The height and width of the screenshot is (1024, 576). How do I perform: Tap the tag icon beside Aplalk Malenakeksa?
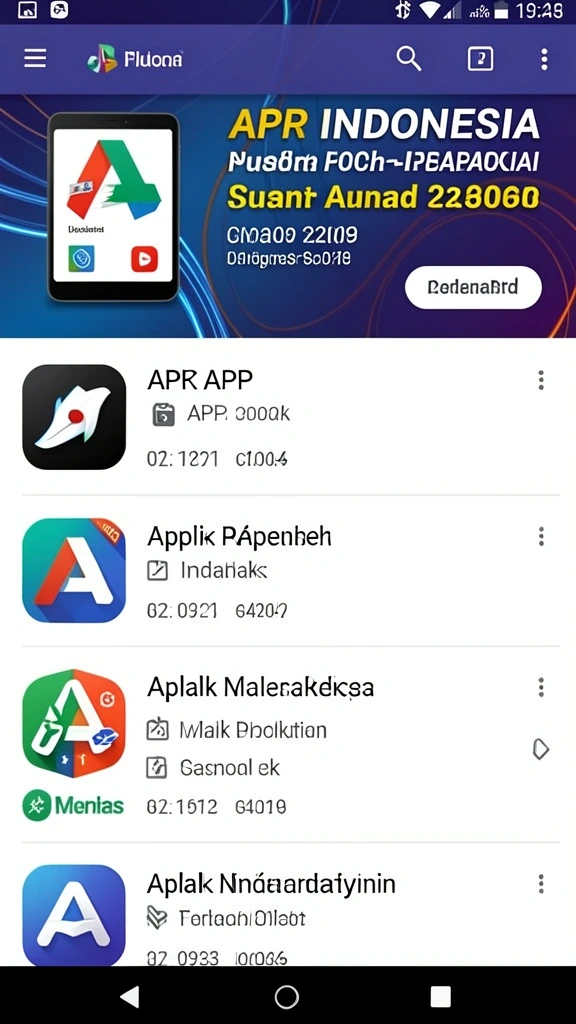pyautogui.click(x=541, y=750)
